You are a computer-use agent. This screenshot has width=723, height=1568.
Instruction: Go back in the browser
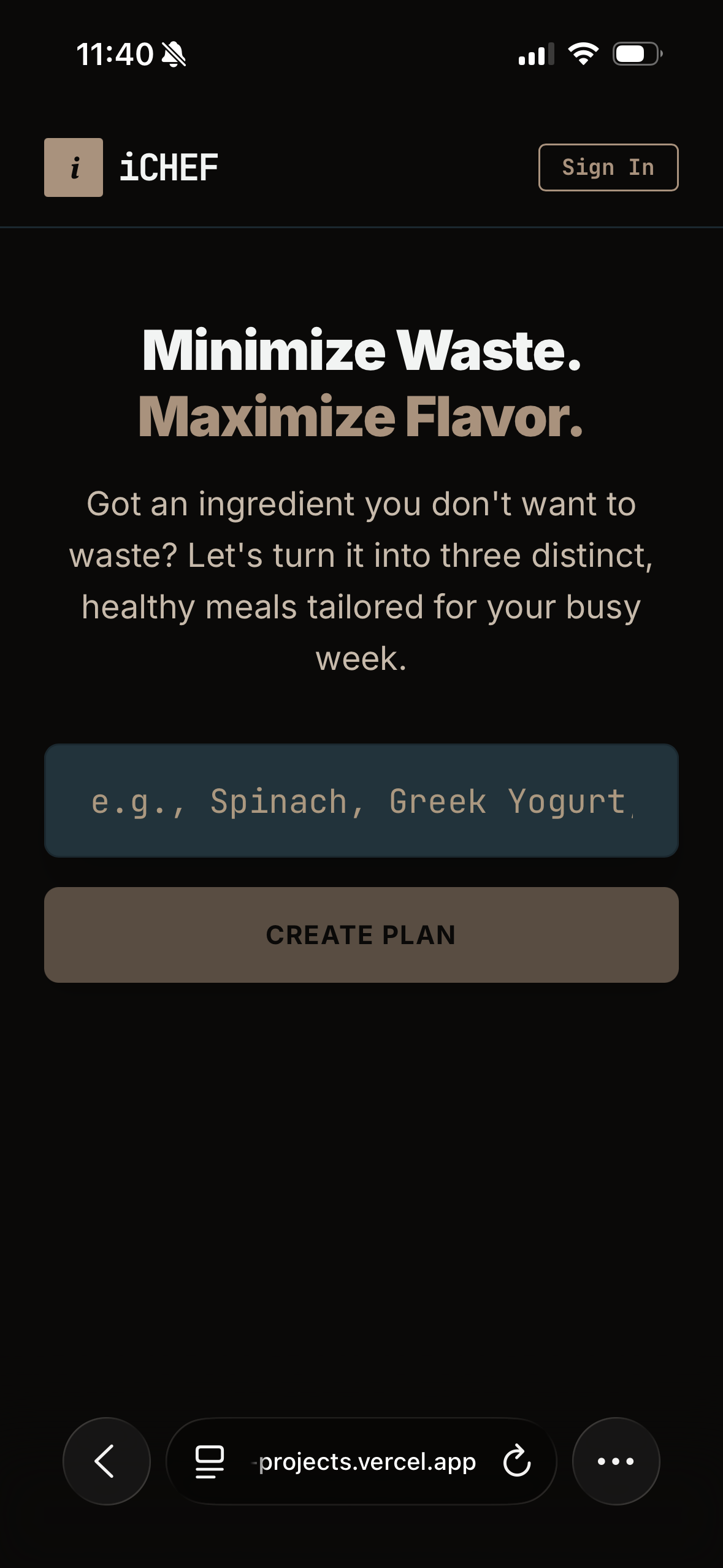[x=106, y=1461]
